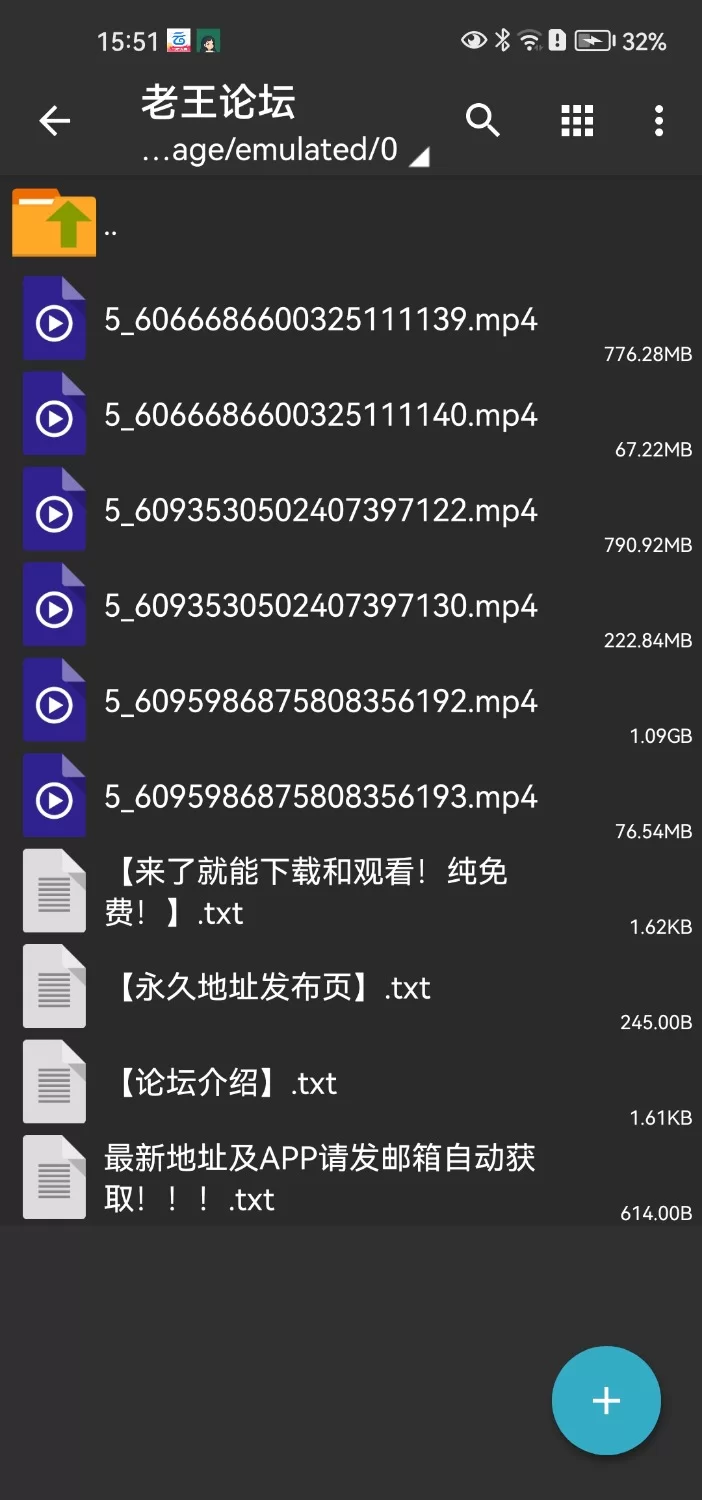Play 5_6093530502407397122.mp4
This screenshot has width=702, height=1500.
(x=320, y=512)
